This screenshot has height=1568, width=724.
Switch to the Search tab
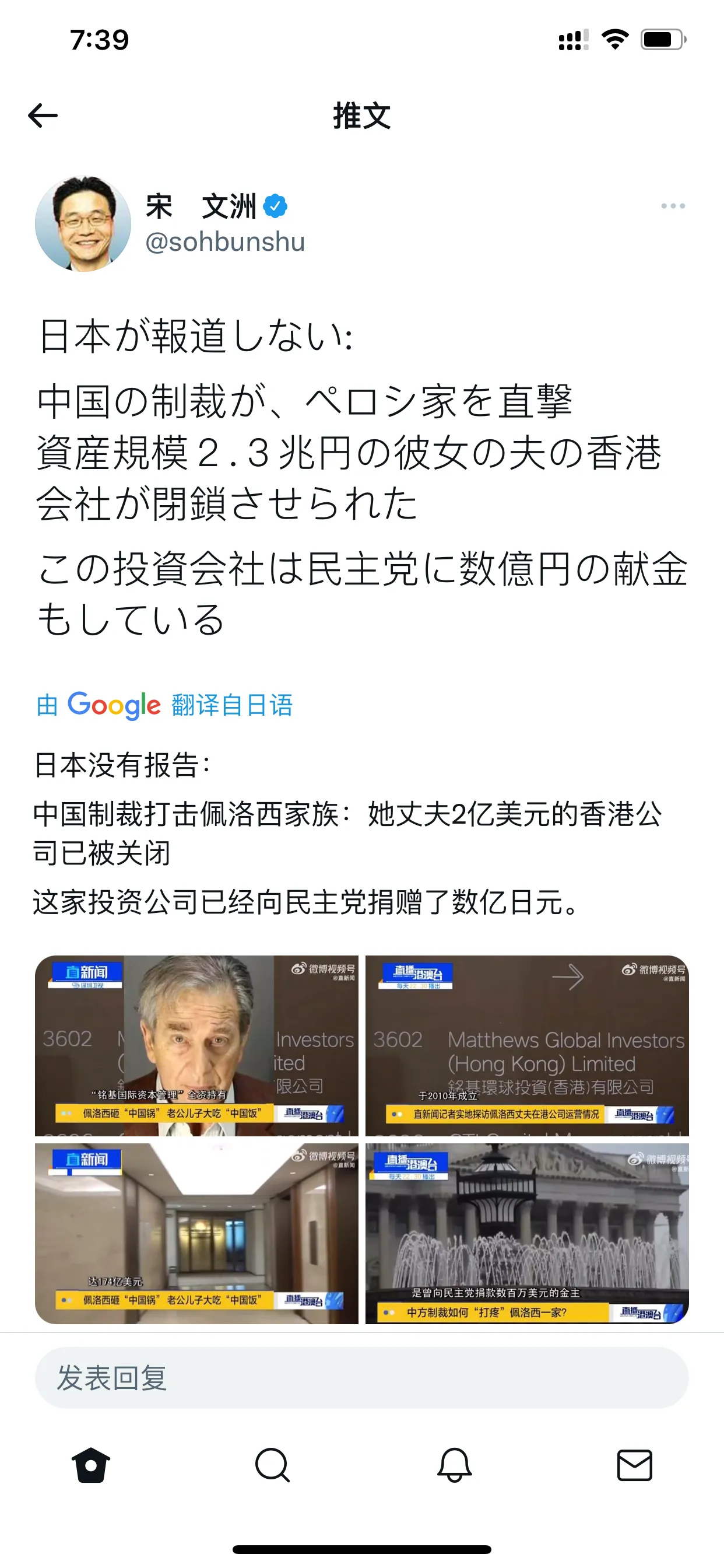pos(272,1465)
